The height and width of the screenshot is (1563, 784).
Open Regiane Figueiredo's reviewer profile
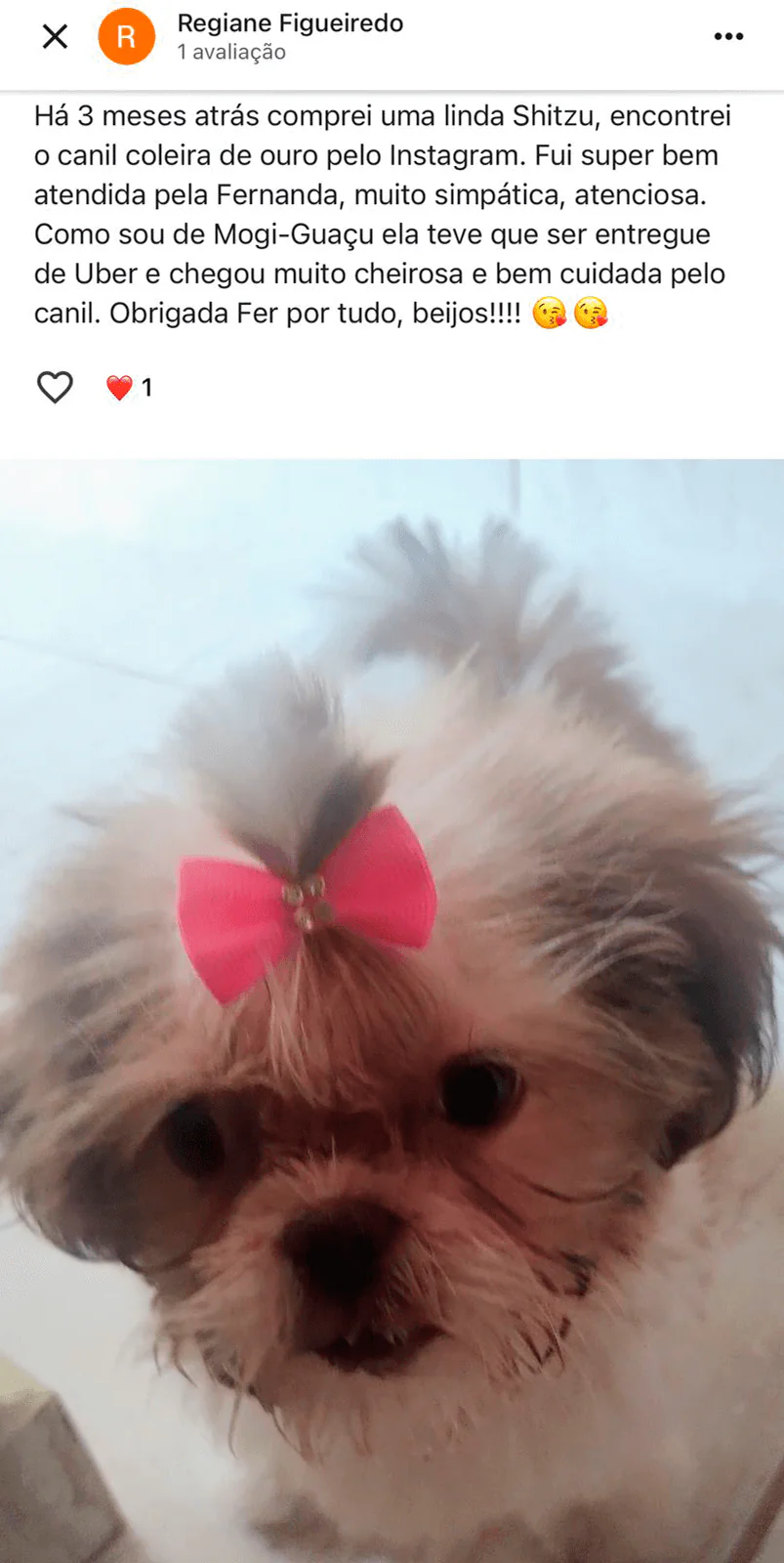[289, 24]
